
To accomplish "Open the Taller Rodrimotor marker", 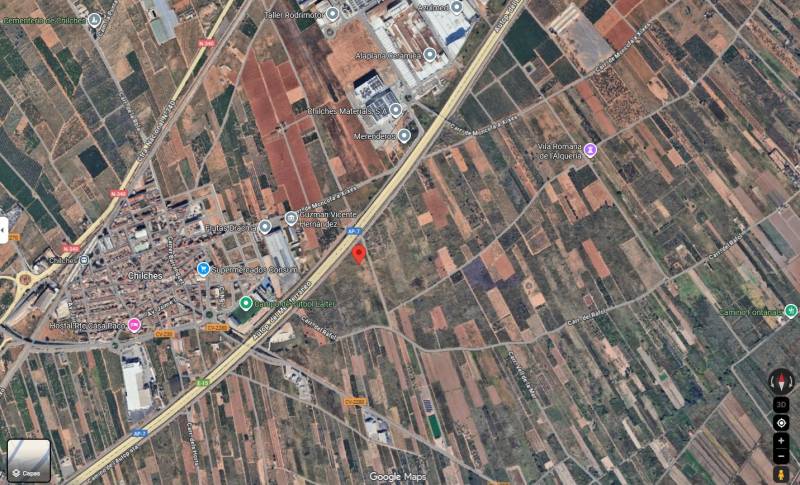I will click(x=332, y=14).
